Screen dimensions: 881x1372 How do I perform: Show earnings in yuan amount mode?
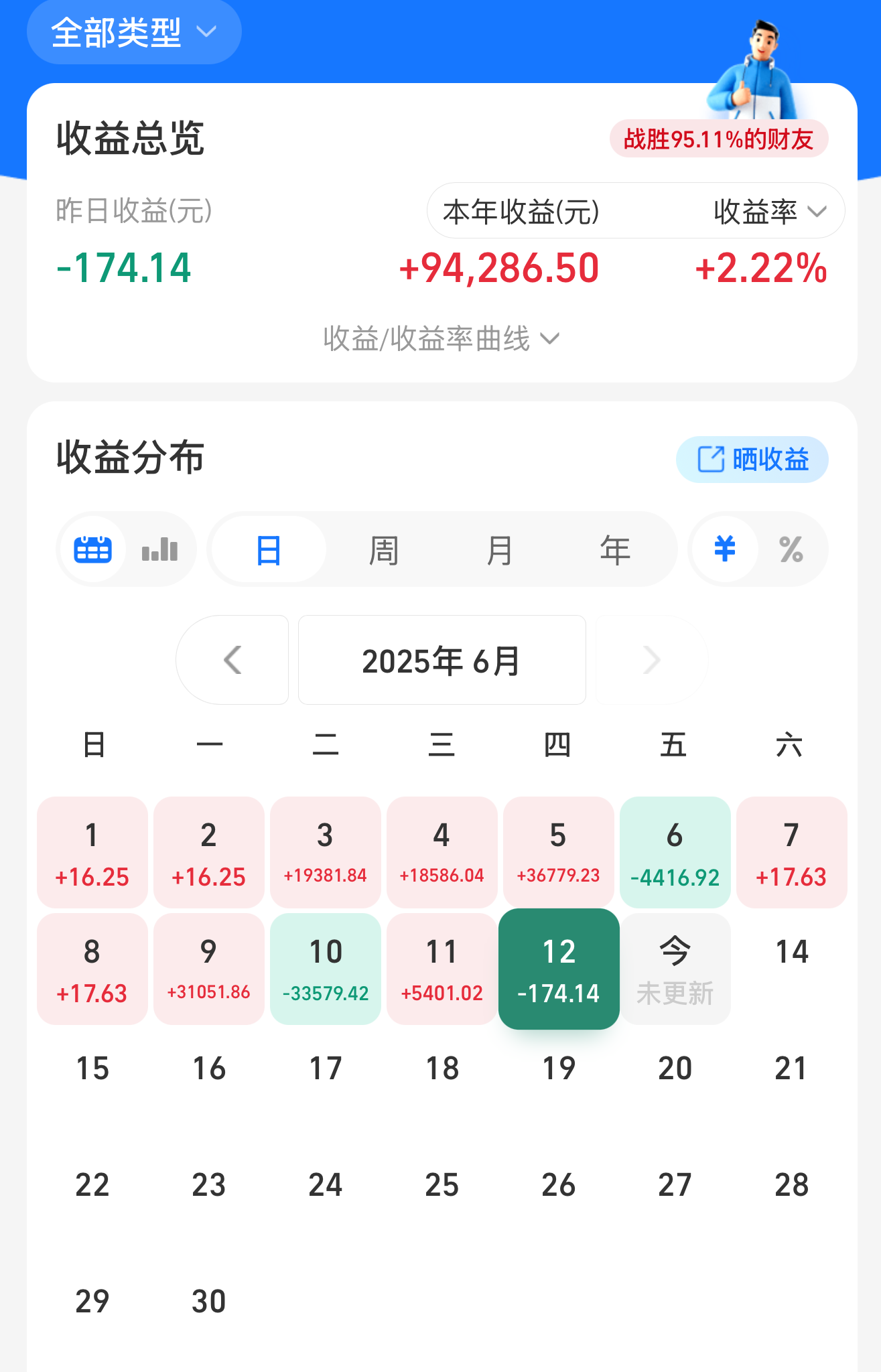(x=724, y=549)
